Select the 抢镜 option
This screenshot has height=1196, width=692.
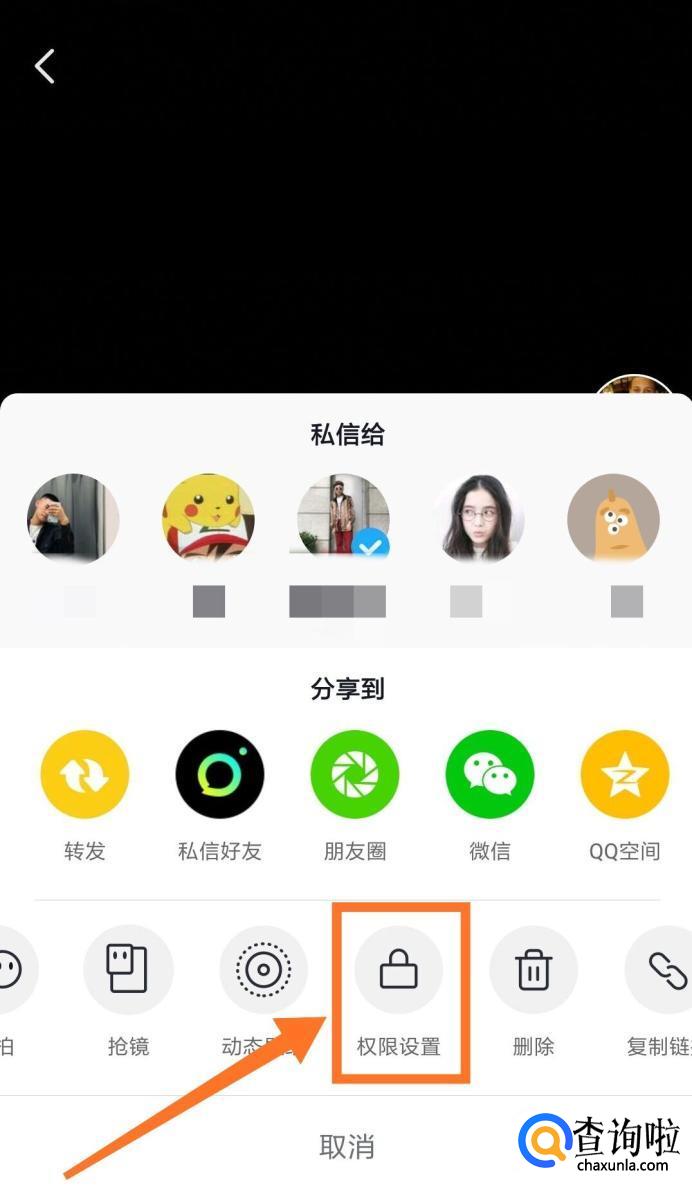point(128,970)
